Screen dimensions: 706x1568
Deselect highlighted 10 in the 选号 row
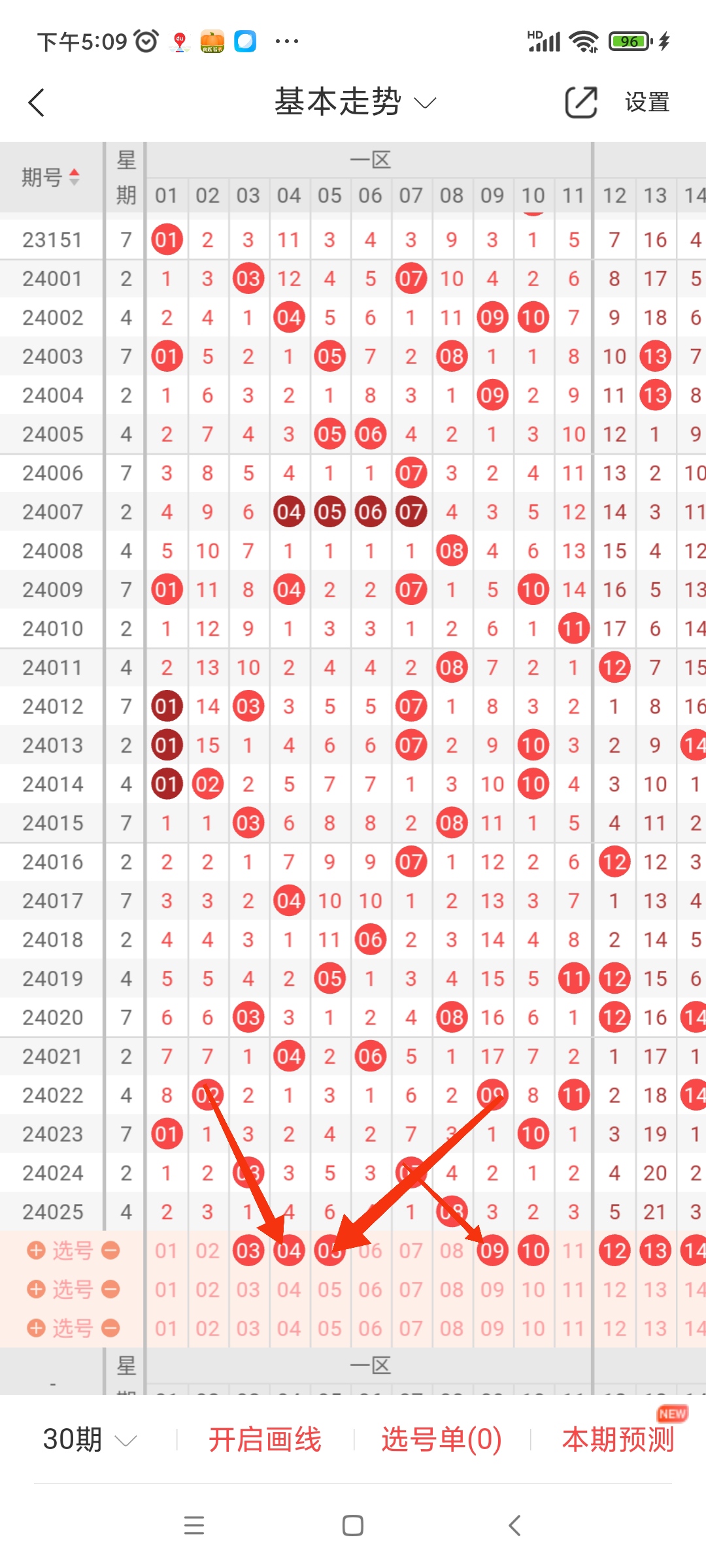coord(533,1250)
